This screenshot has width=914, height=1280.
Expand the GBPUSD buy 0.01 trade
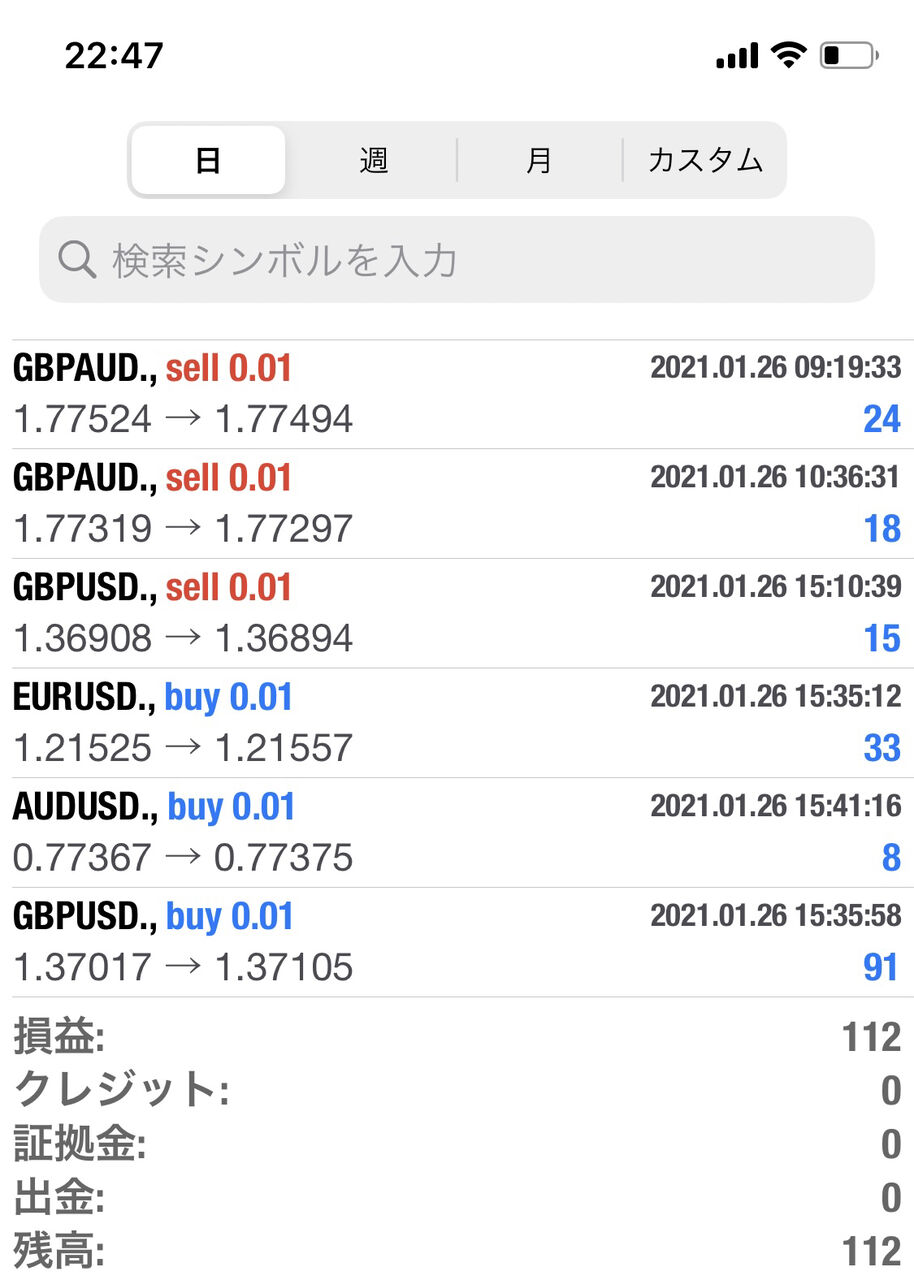tap(457, 942)
